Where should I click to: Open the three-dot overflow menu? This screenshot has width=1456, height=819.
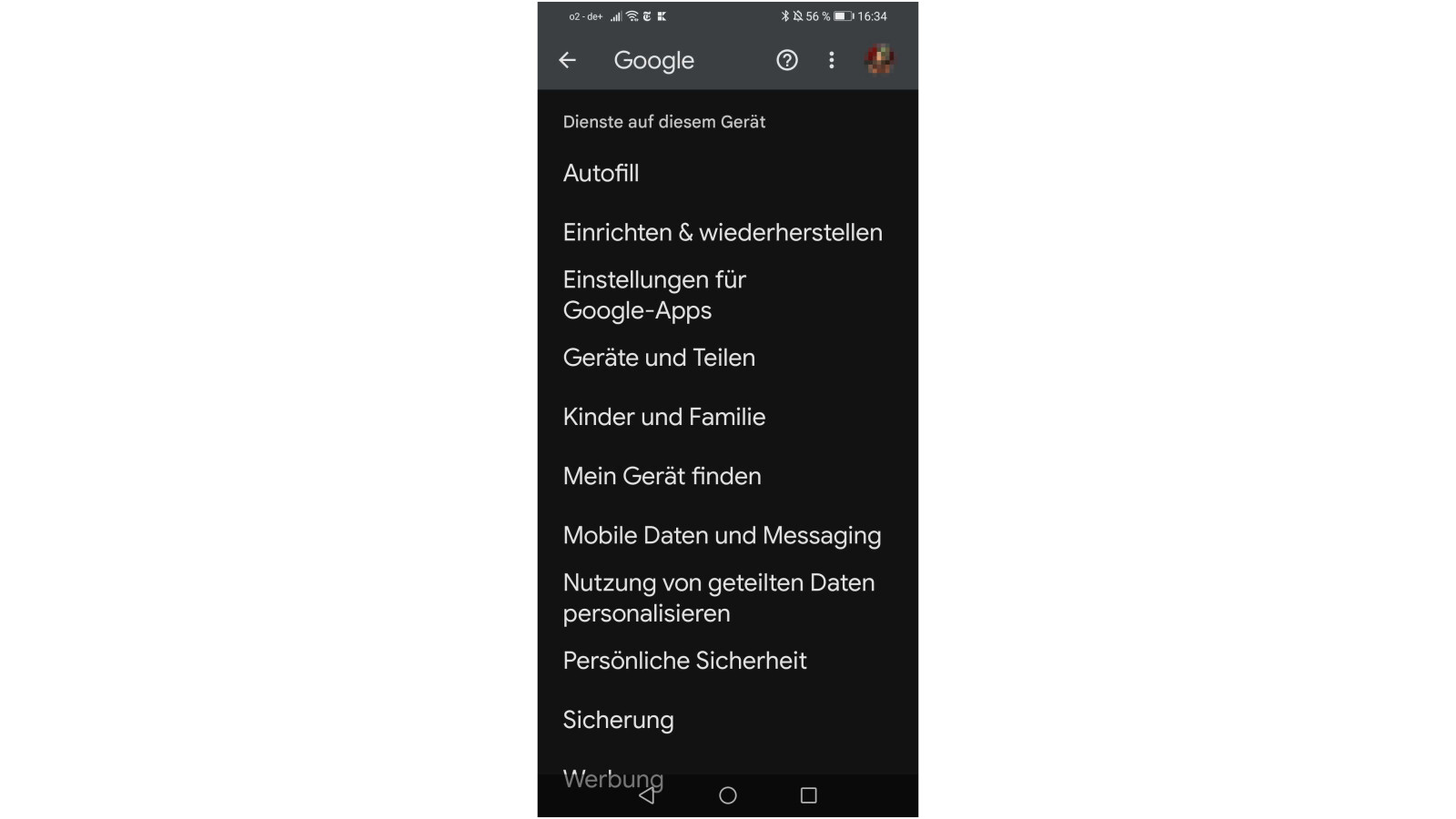[831, 60]
